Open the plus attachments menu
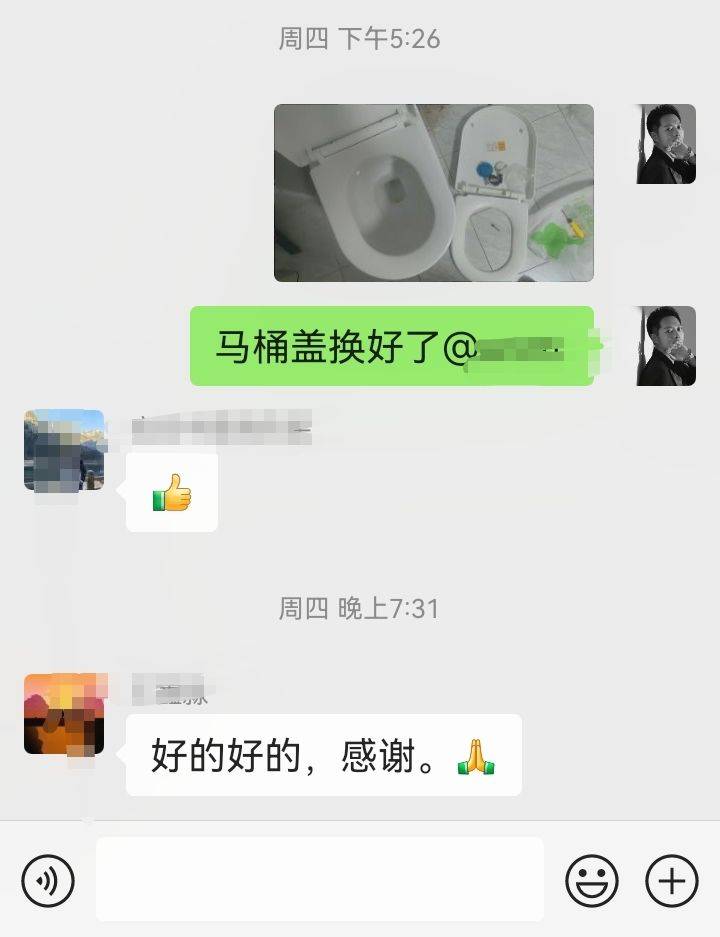Image resolution: width=720 pixels, height=937 pixels. point(671,881)
